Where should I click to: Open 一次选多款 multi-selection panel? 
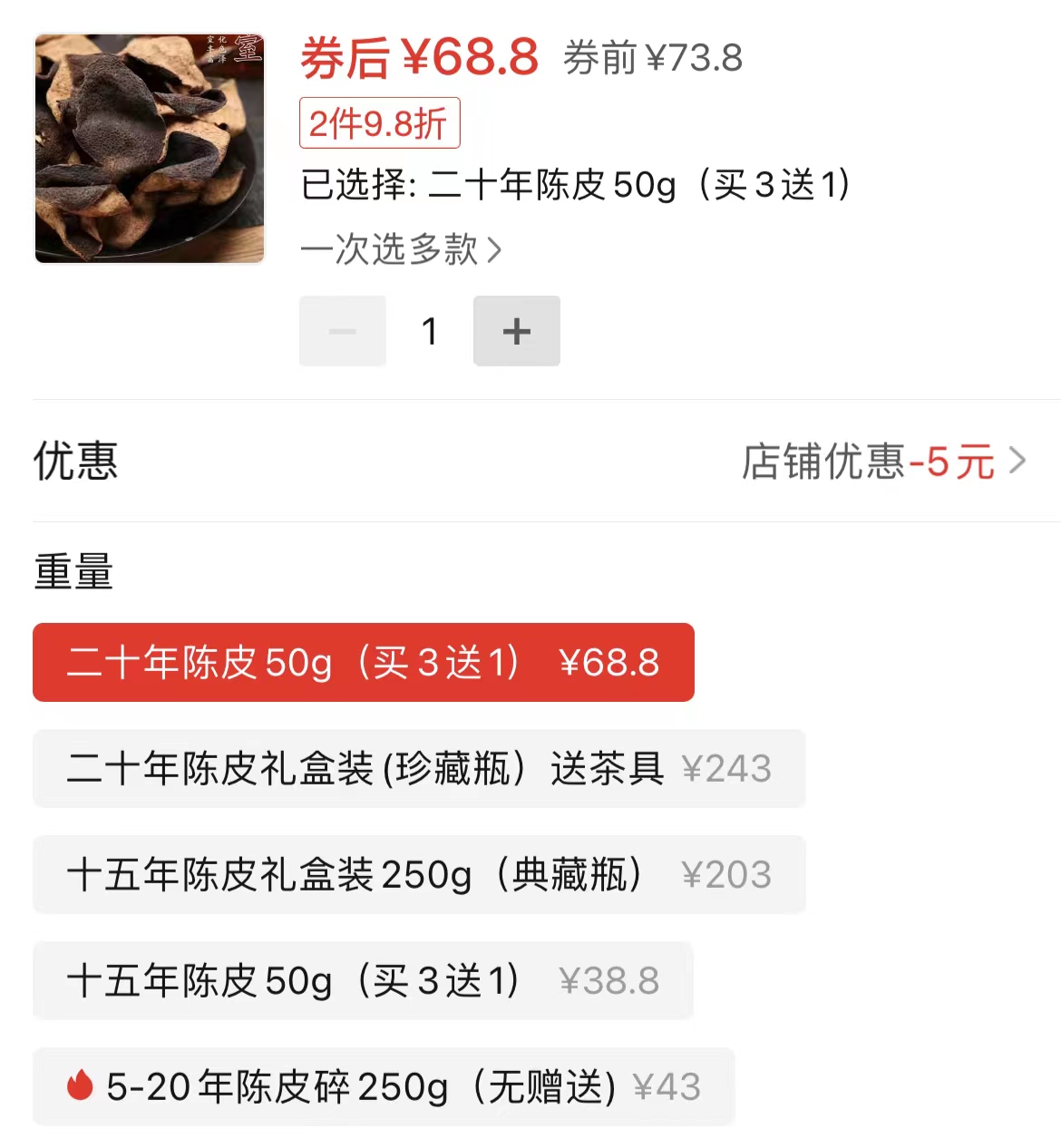tap(394, 251)
